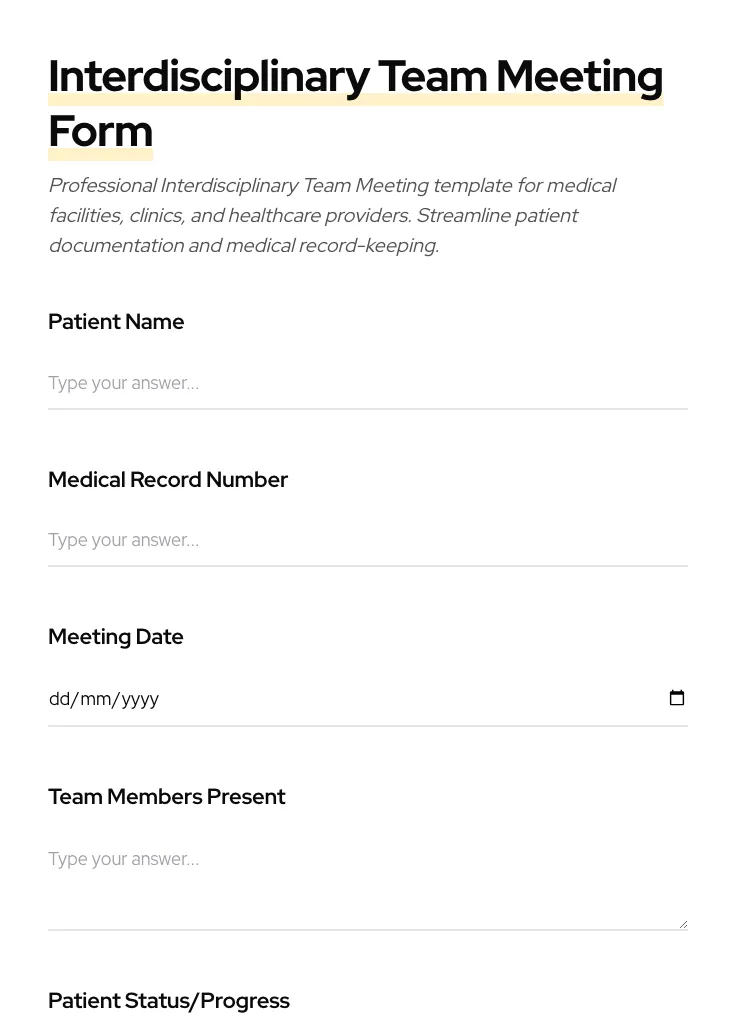Click the Medical Record Number answer field

coord(300,540)
